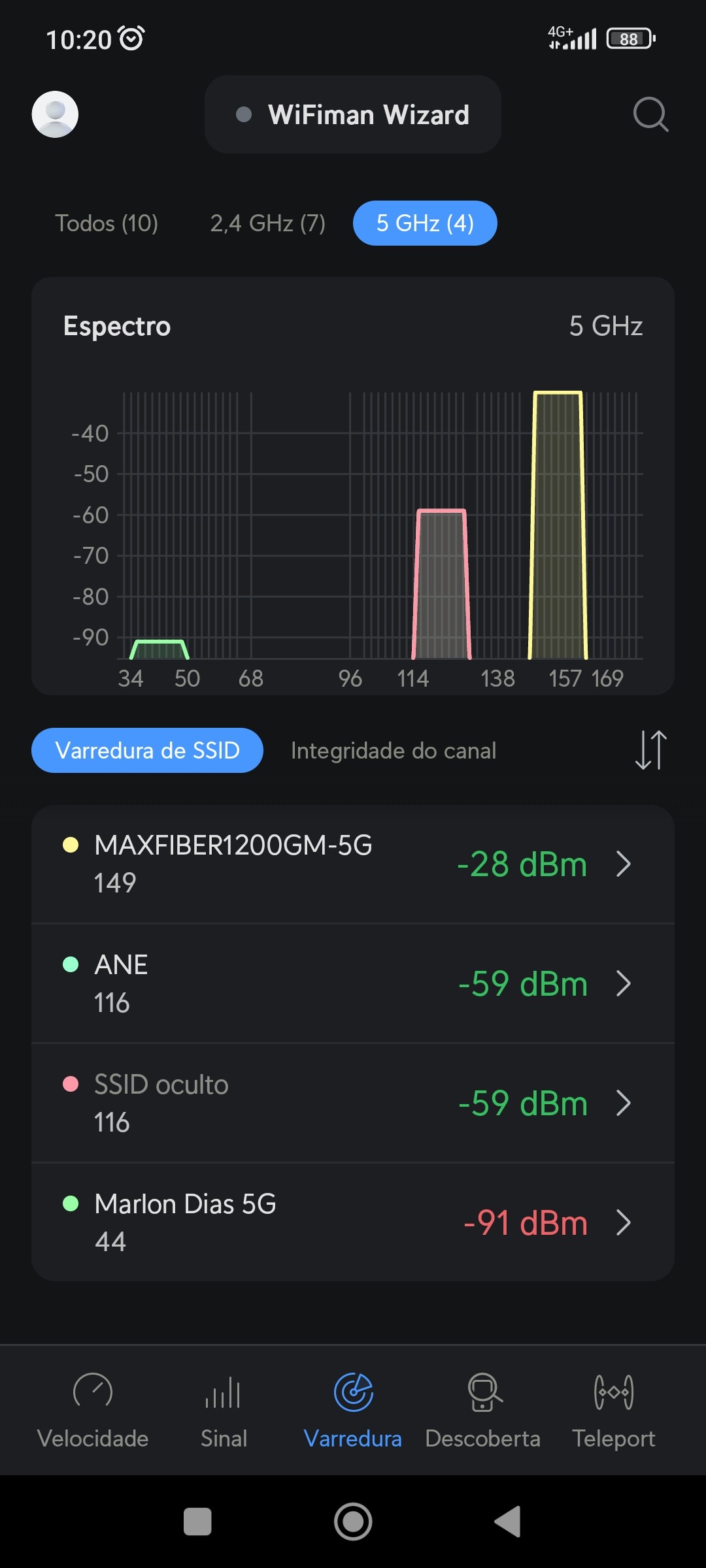The width and height of the screenshot is (706, 1568).
Task: Open the profile avatar
Action: [55, 114]
